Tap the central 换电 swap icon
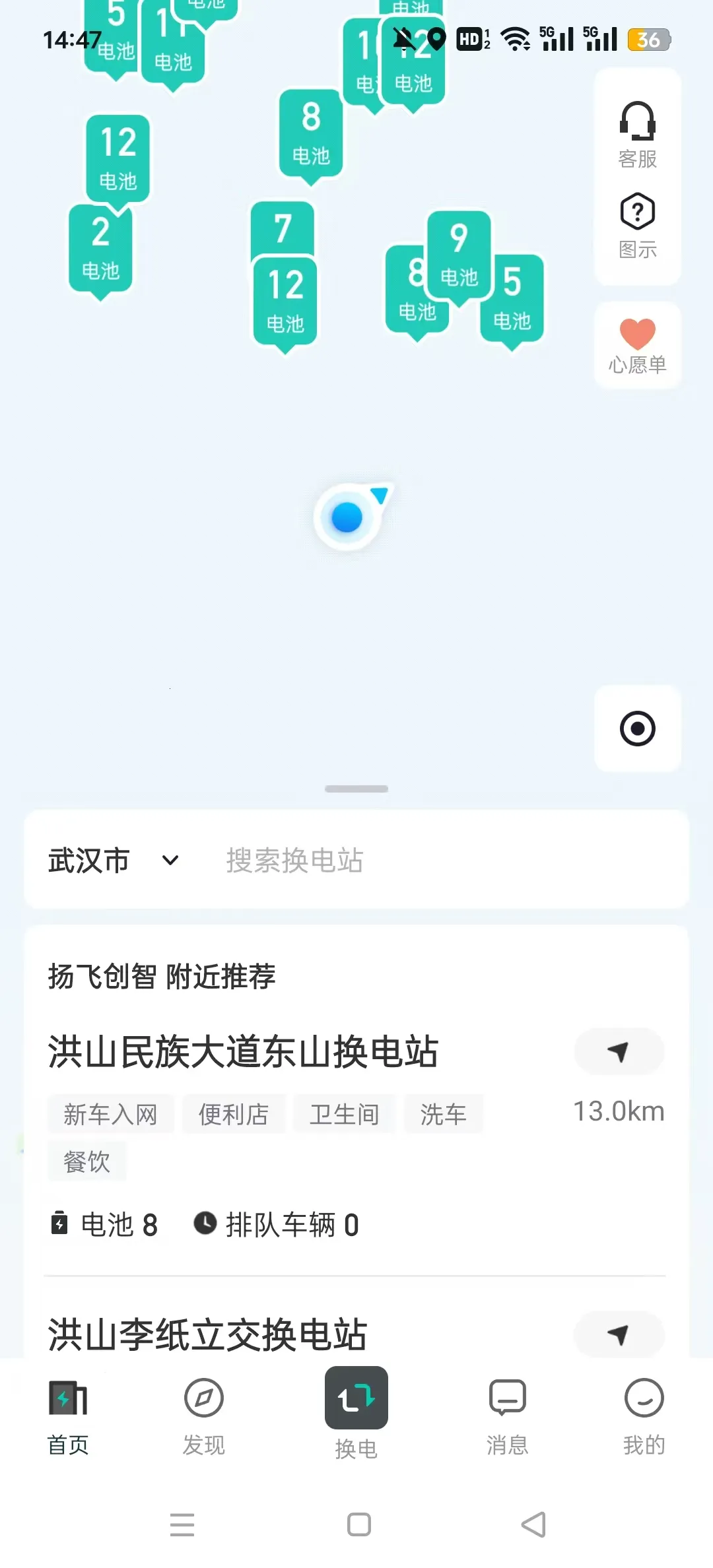This screenshot has width=713, height=1568. click(x=356, y=1398)
